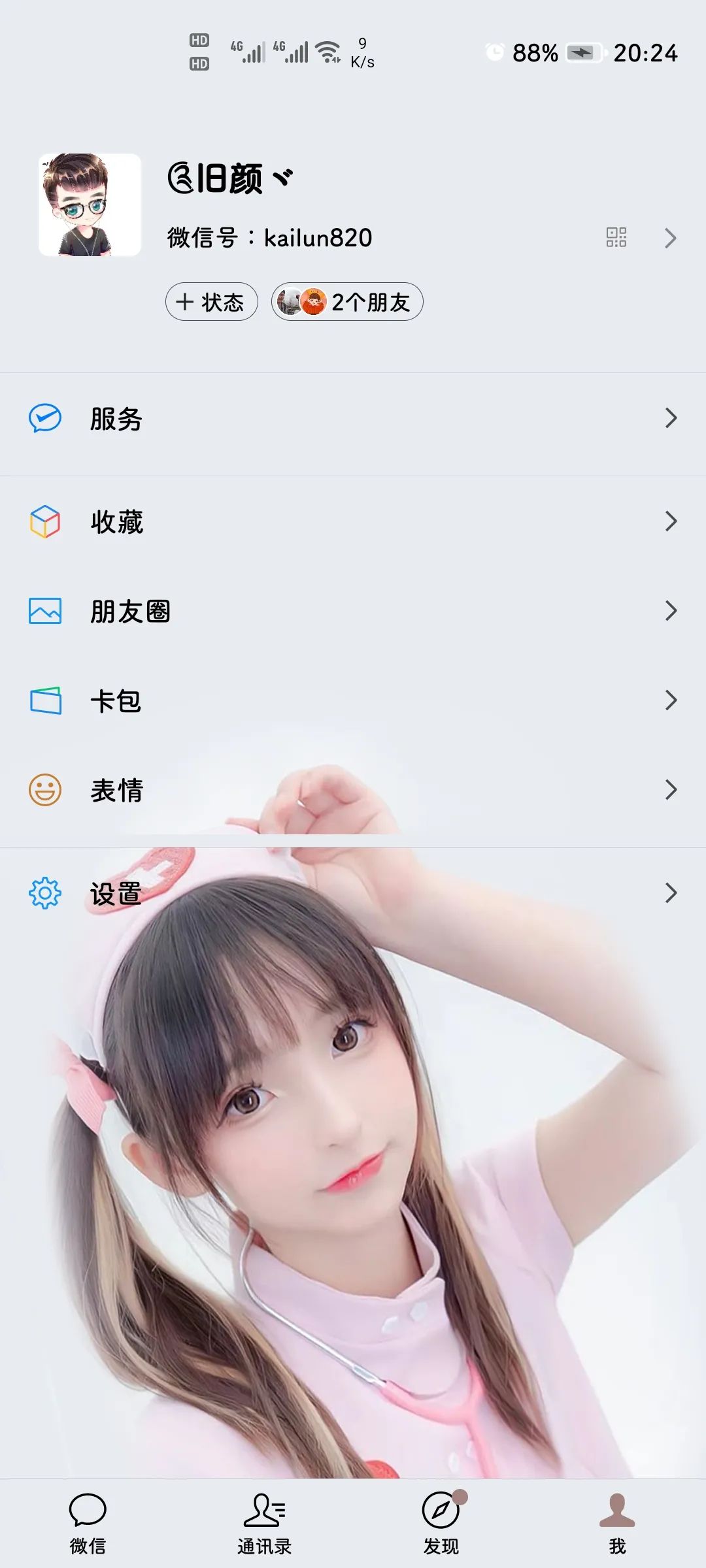Viewport: 706px width, 1568px height.
Task: Open personal info chevron arrow
Action: [x=670, y=238]
